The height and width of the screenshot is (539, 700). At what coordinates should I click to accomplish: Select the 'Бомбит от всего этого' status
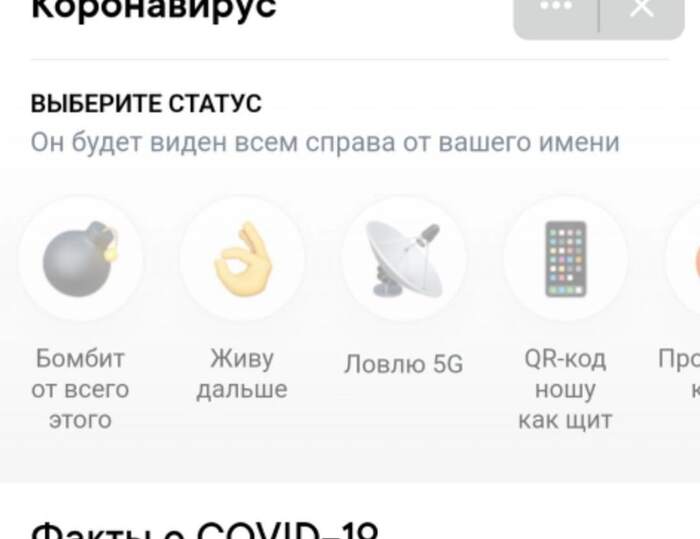pos(81,258)
